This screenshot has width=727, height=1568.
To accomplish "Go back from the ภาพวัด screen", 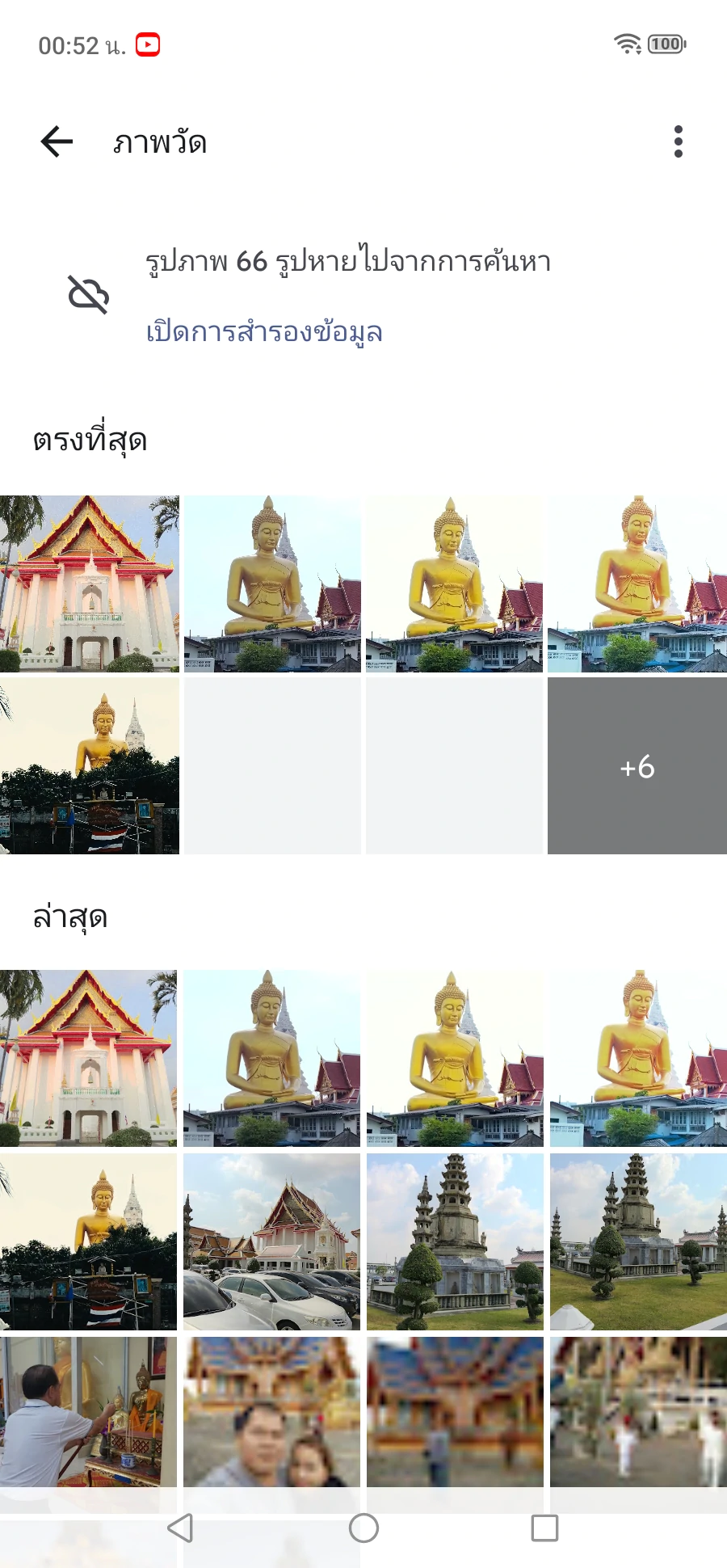I will click(57, 141).
